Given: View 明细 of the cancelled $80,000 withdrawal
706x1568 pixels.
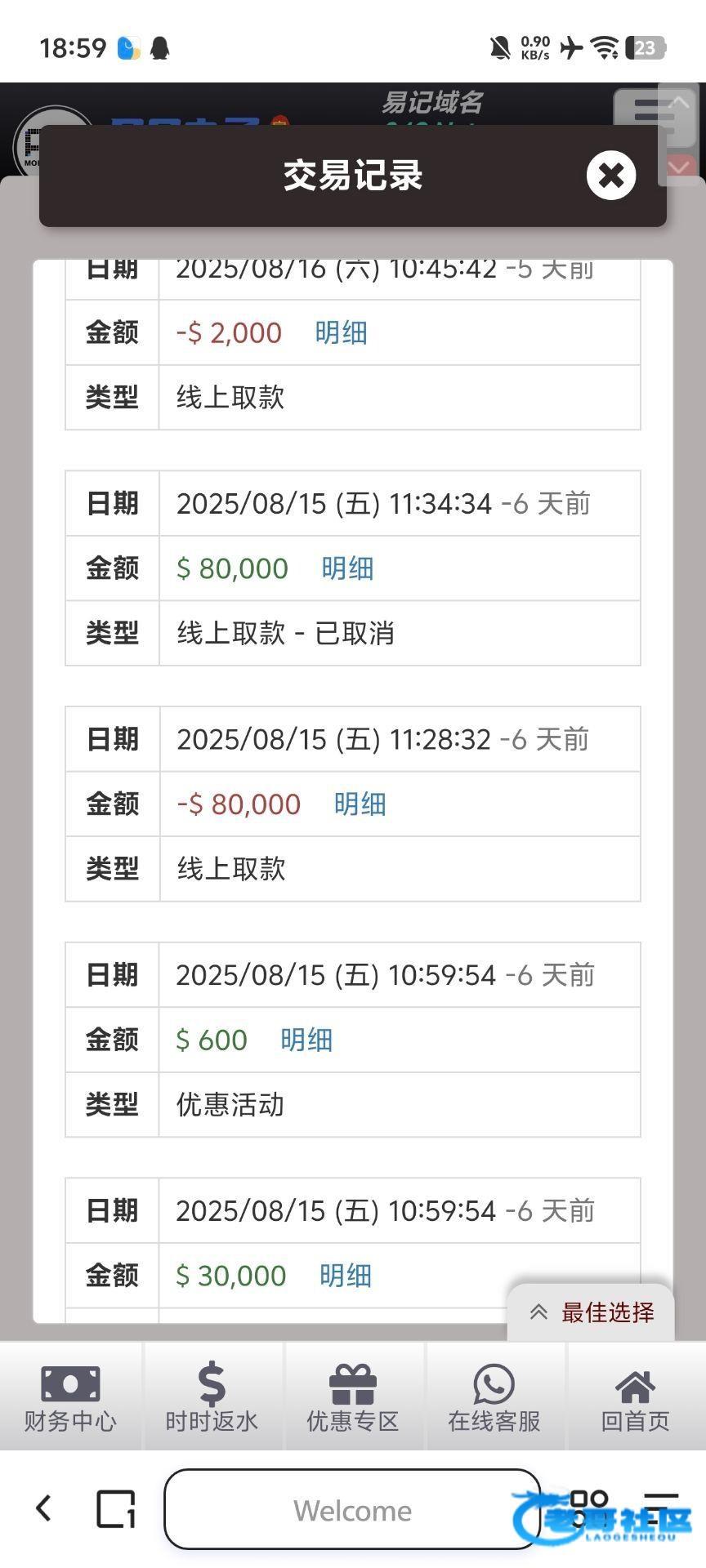Looking at the screenshot, I should point(347,568).
